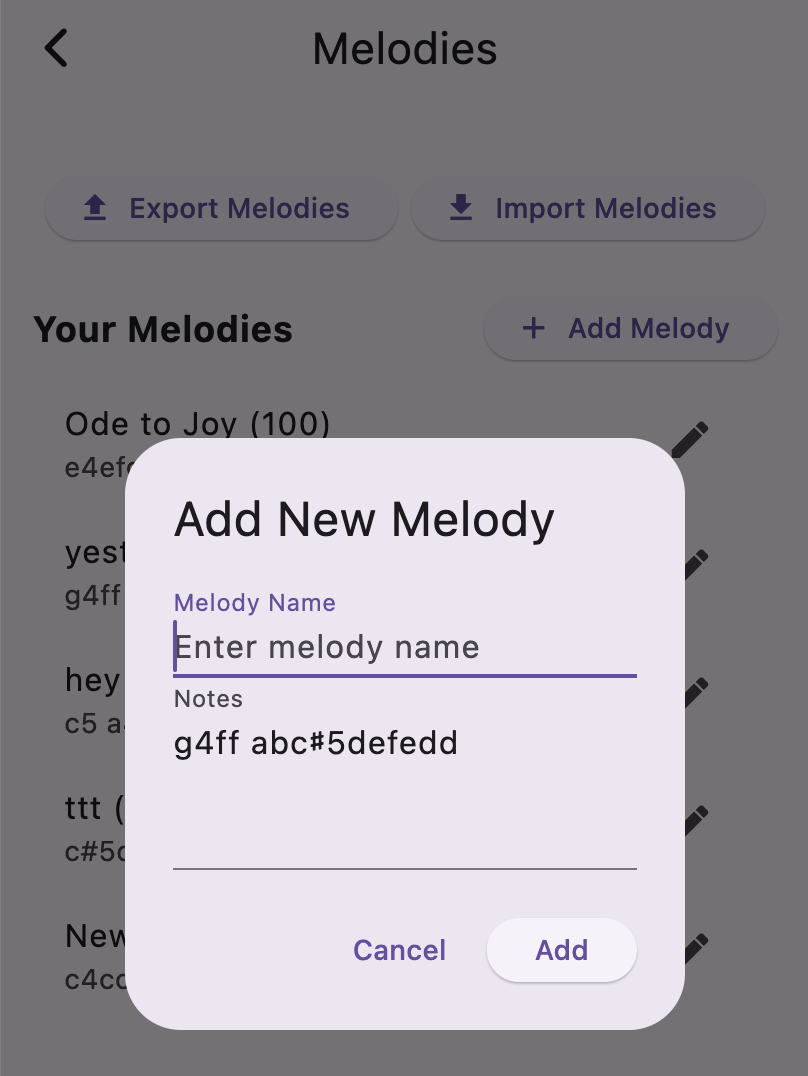Cancel the Add New Melody dialog

tap(399, 950)
